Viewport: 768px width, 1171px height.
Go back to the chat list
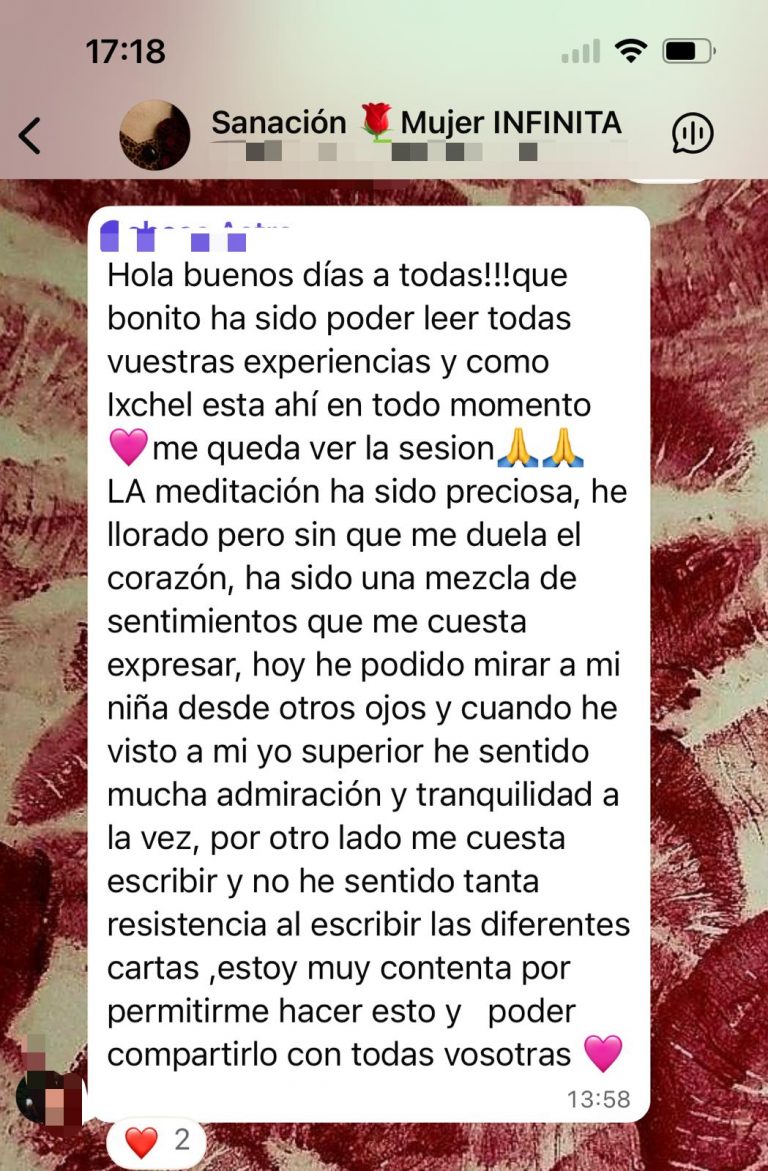(x=31, y=135)
